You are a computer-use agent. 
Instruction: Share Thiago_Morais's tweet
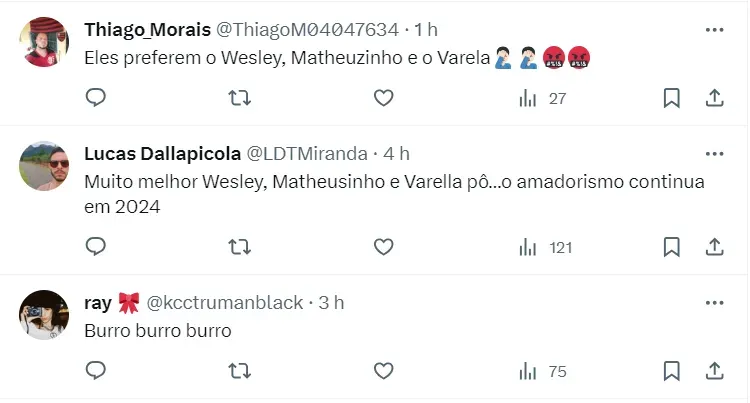tap(715, 98)
